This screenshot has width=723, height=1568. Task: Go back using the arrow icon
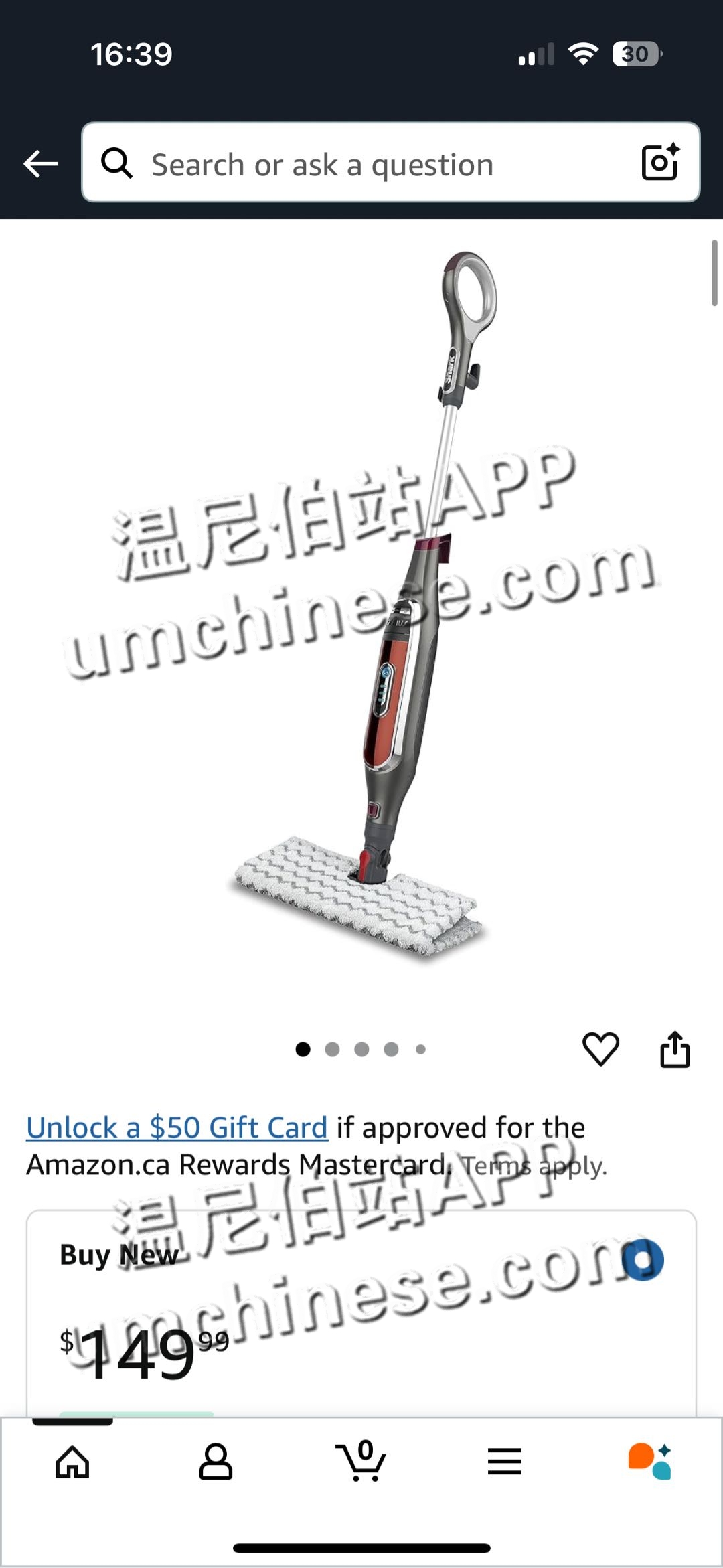click(41, 164)
